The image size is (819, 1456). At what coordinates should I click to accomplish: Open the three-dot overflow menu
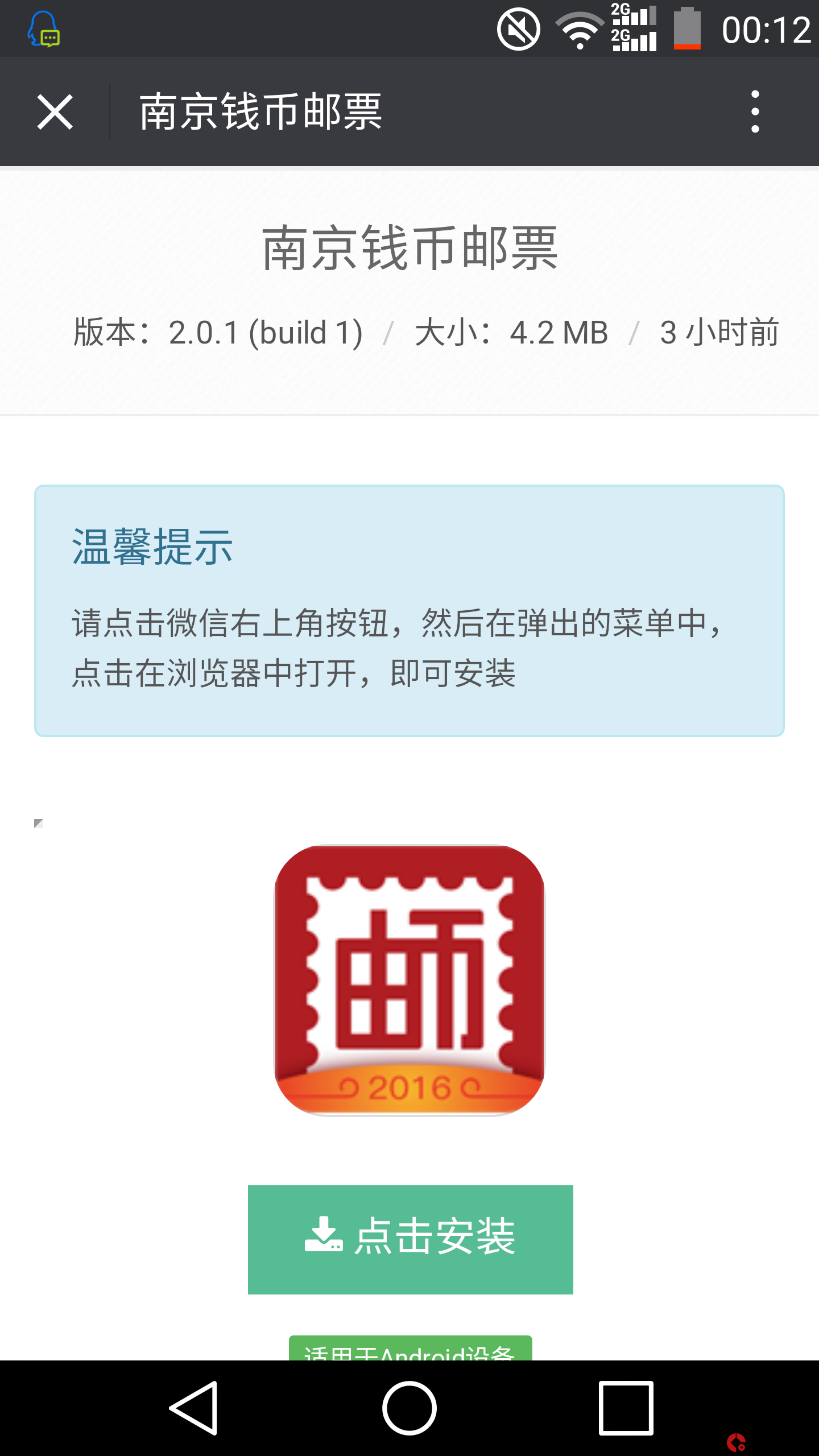click(755, 112)
